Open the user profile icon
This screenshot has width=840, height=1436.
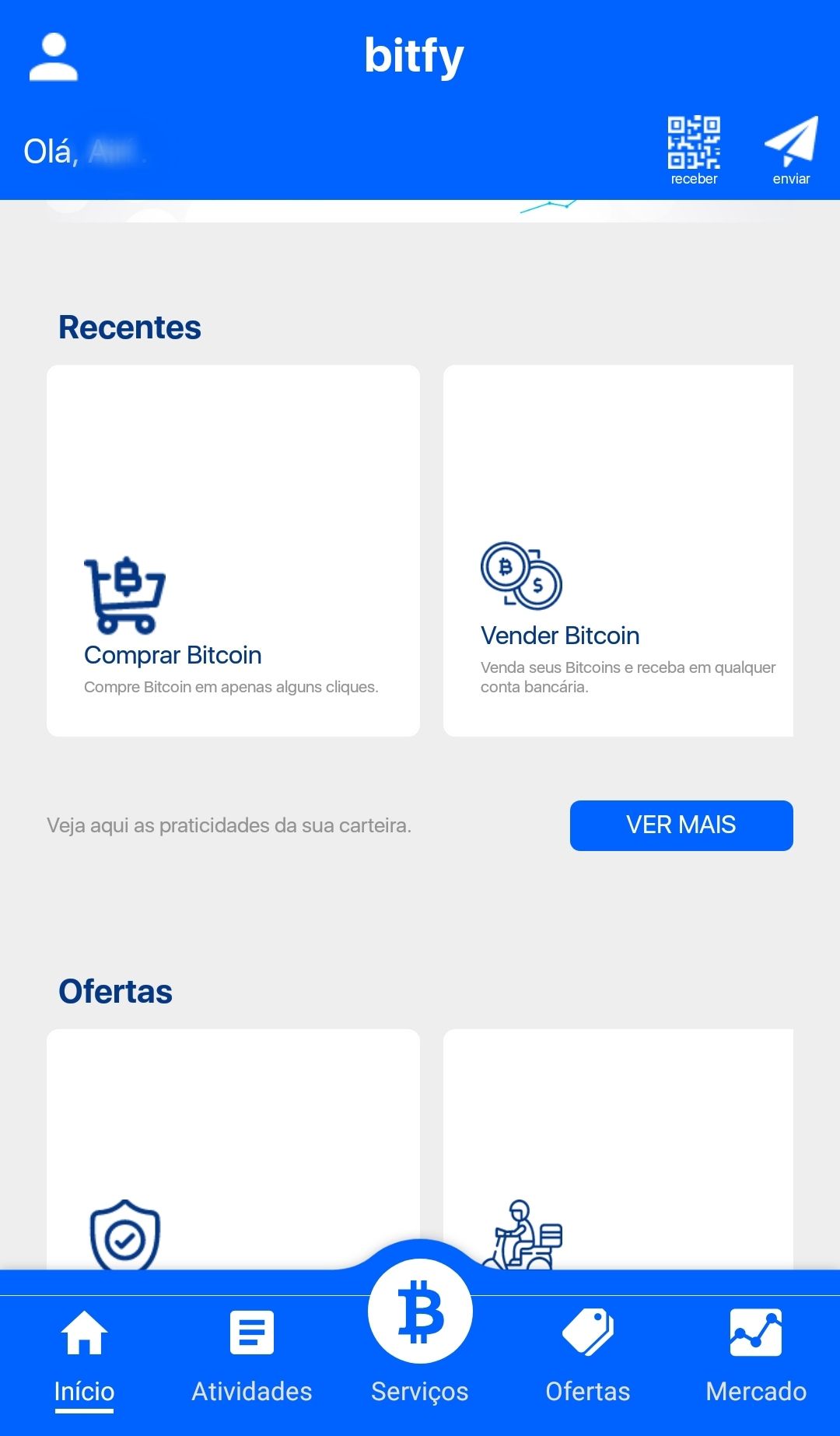pos(53,57)
